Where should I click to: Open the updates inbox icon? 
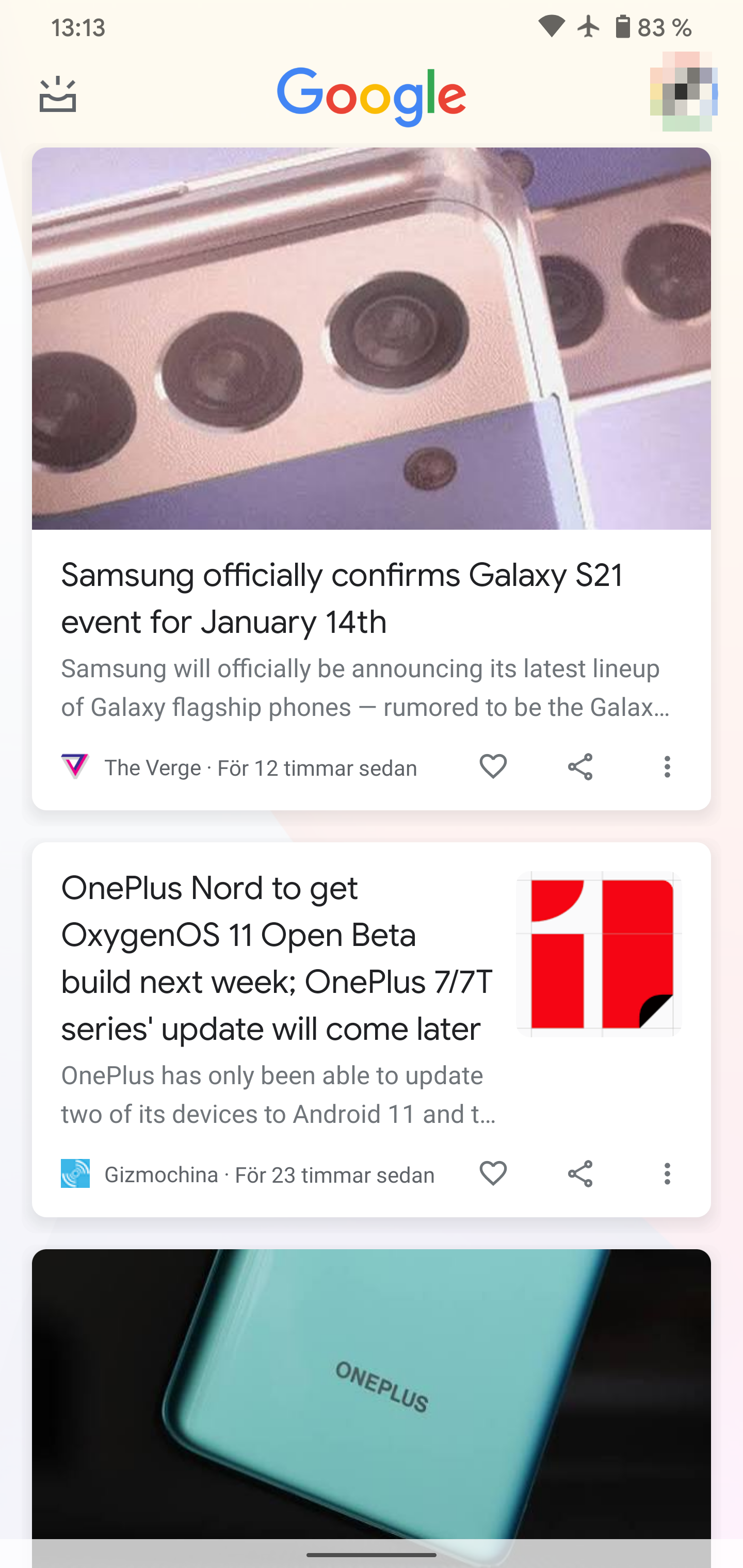click(x=58, y=94)
